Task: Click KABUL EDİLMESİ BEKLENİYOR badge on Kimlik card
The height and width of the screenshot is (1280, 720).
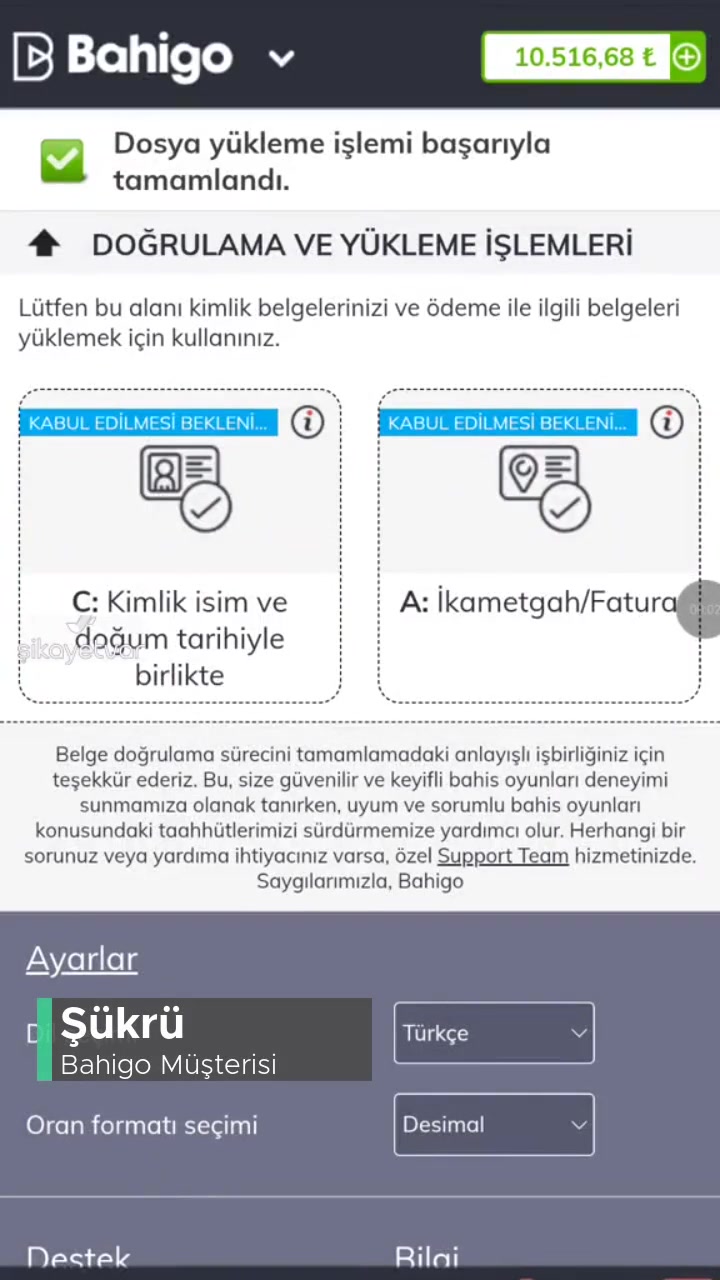Action: point(147,422)
